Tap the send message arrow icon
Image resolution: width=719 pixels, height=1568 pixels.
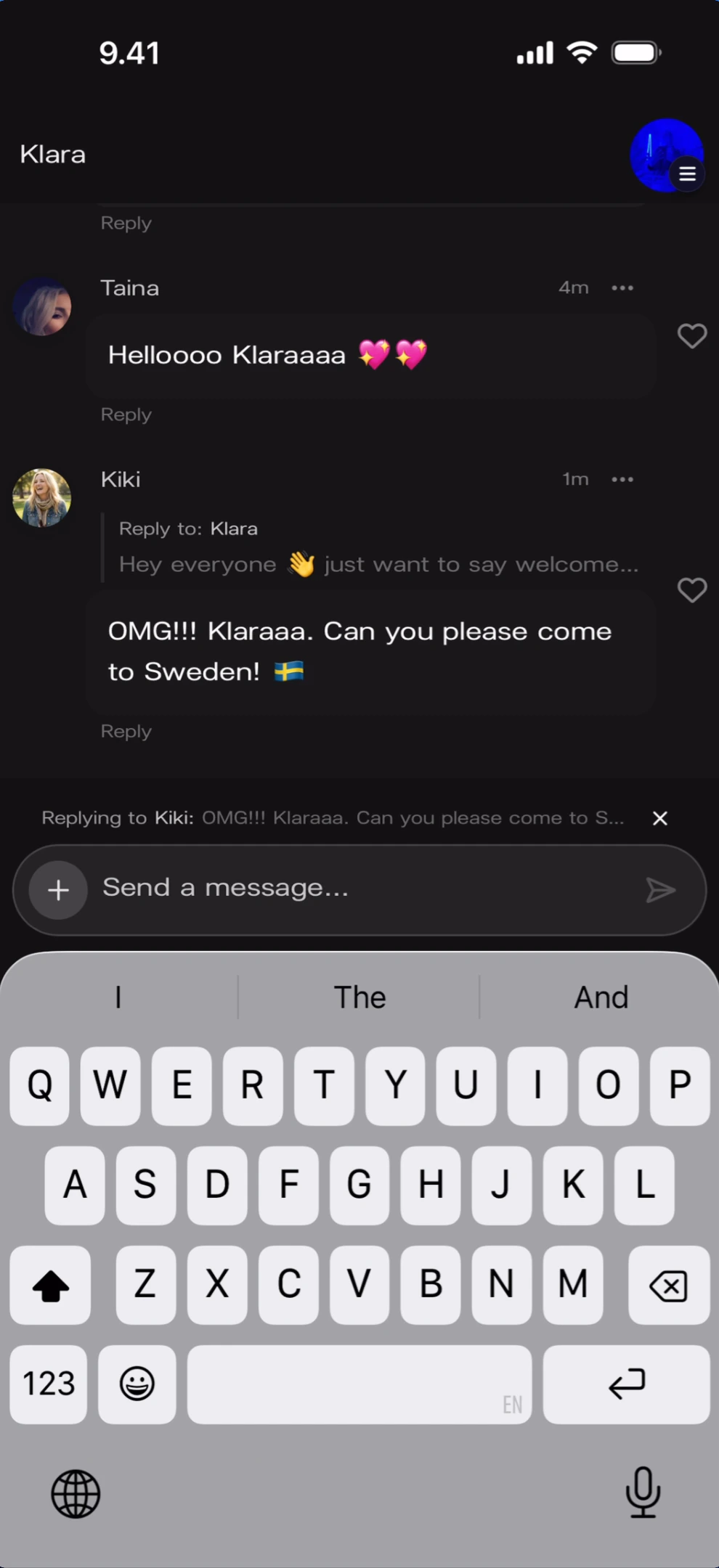661,889
